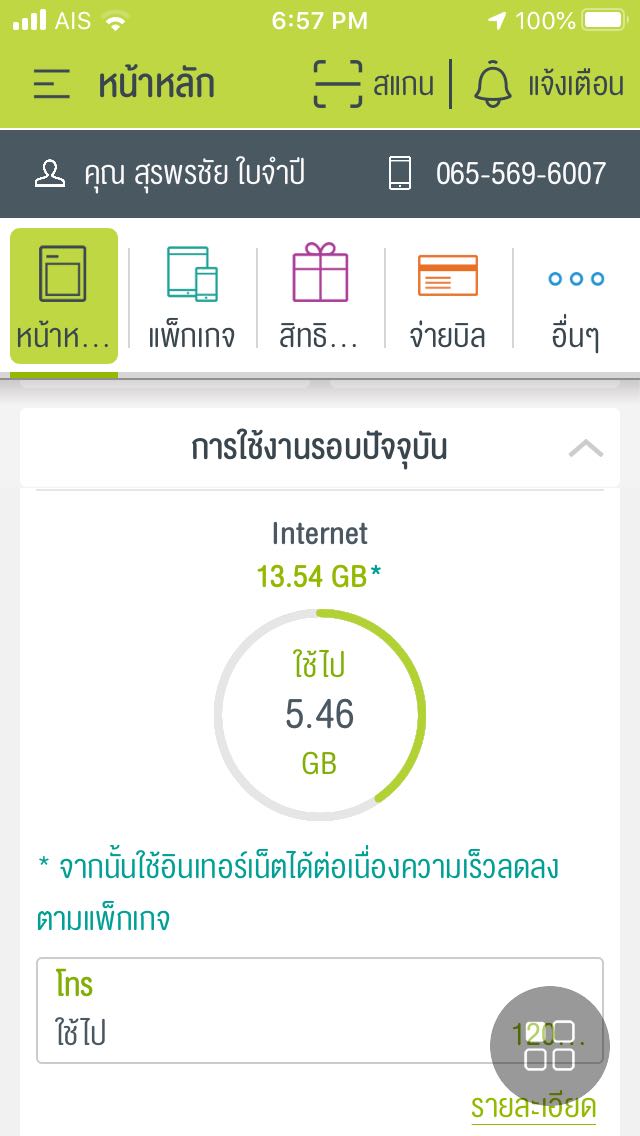This screenshot has width=640, height=1136.
Task: Open the อื่นๆ more tab
Action: click(576, 297)
